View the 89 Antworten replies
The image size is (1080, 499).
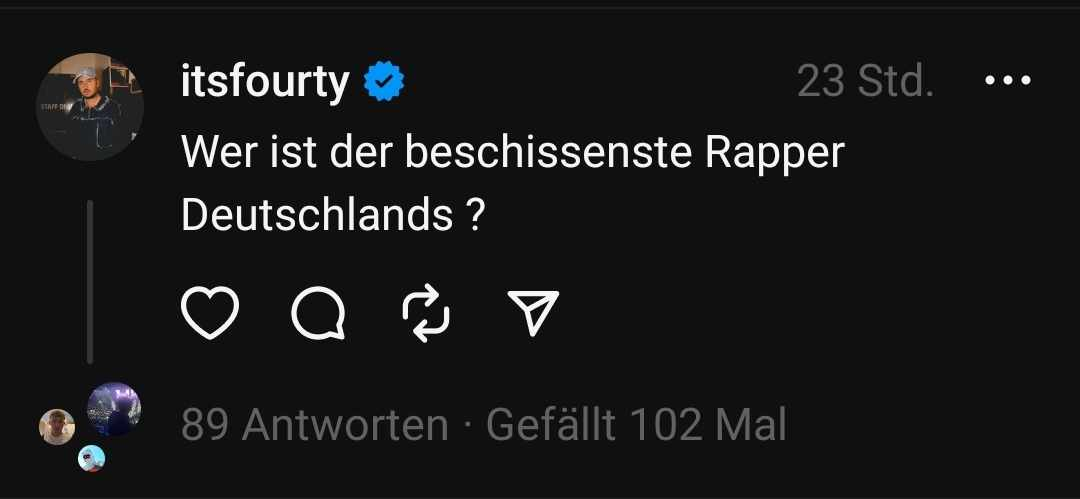pyautogui.click(x=314, y=425)
